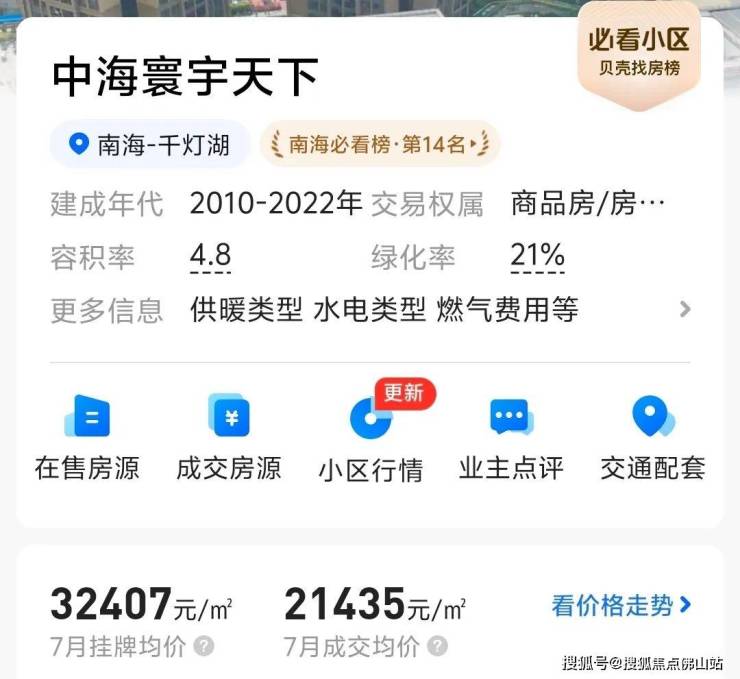740x679 pixels.
Task: Open 在售房源 listings
Action: tap(87, 437)
